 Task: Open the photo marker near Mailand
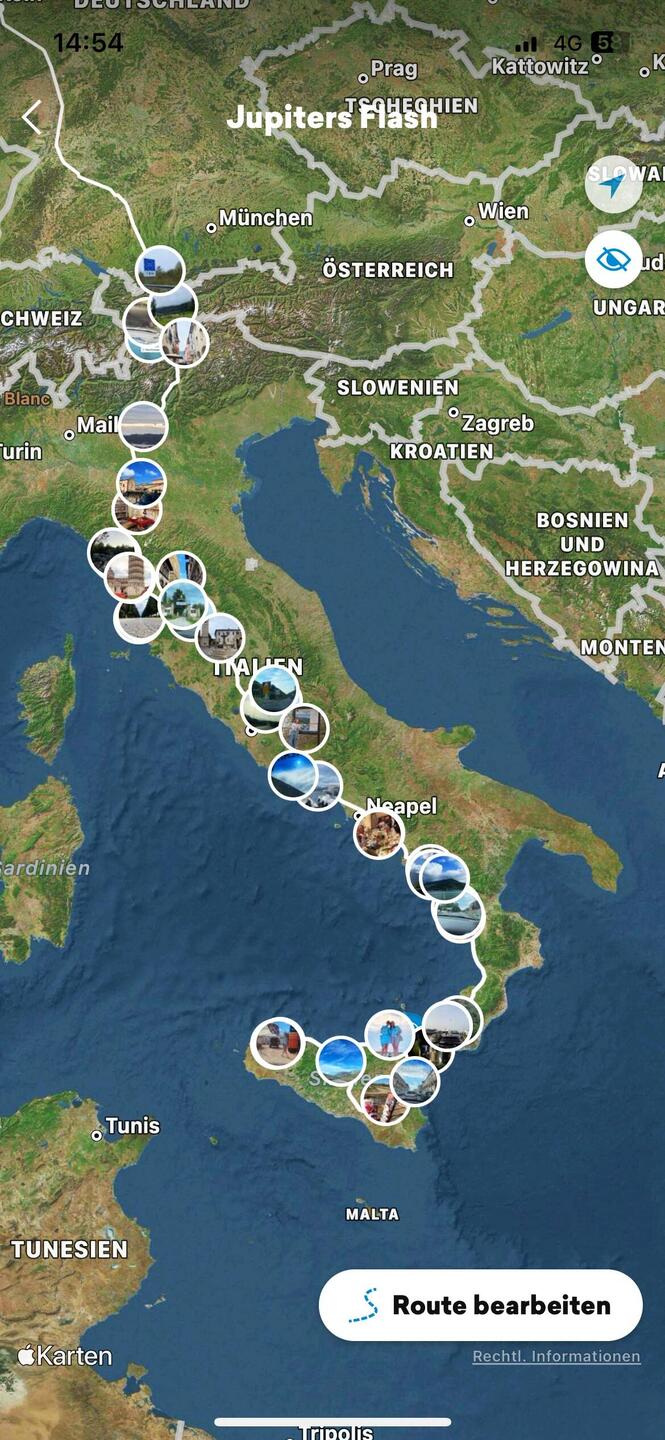click(x=143, y=426)
